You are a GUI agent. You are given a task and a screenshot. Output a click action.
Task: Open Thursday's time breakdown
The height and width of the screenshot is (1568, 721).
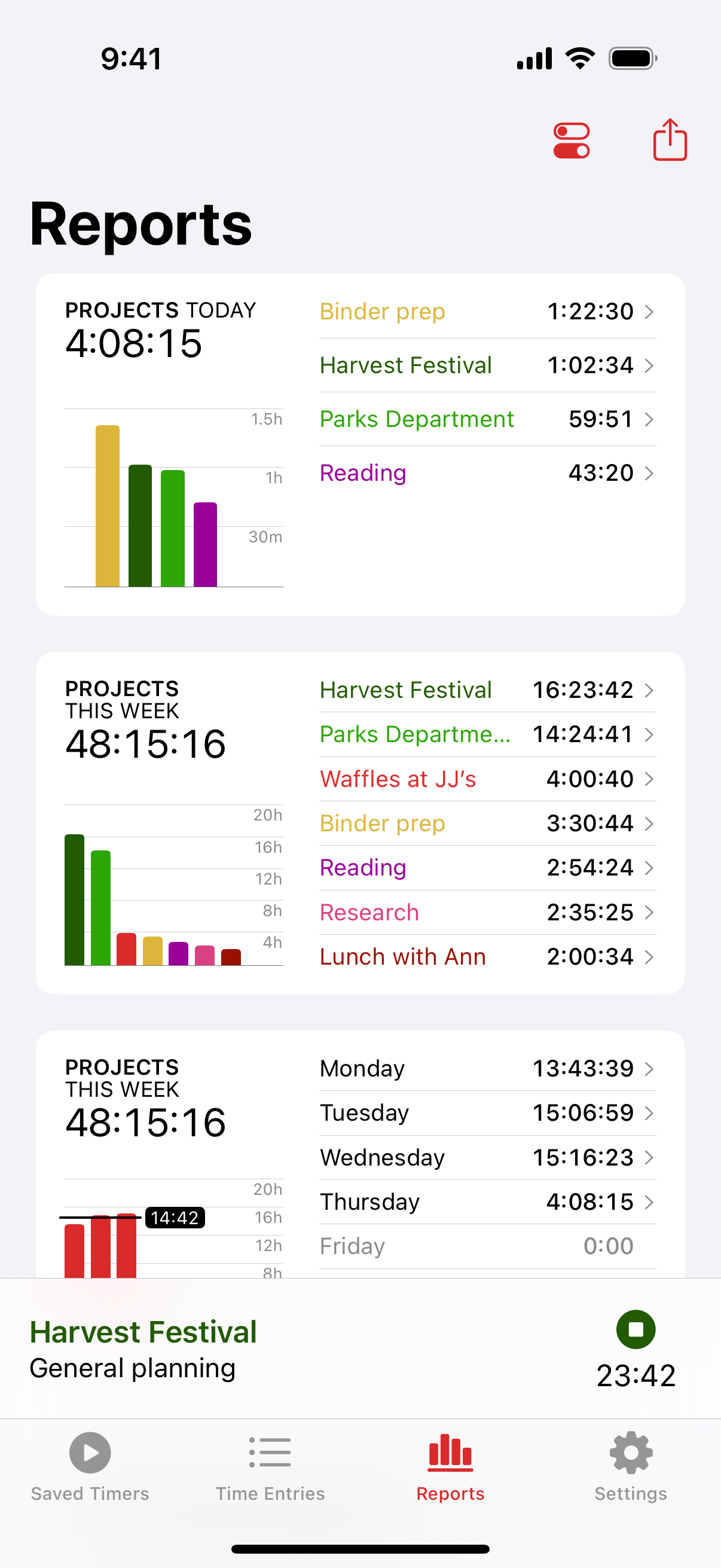click(x=487, y=1202)
